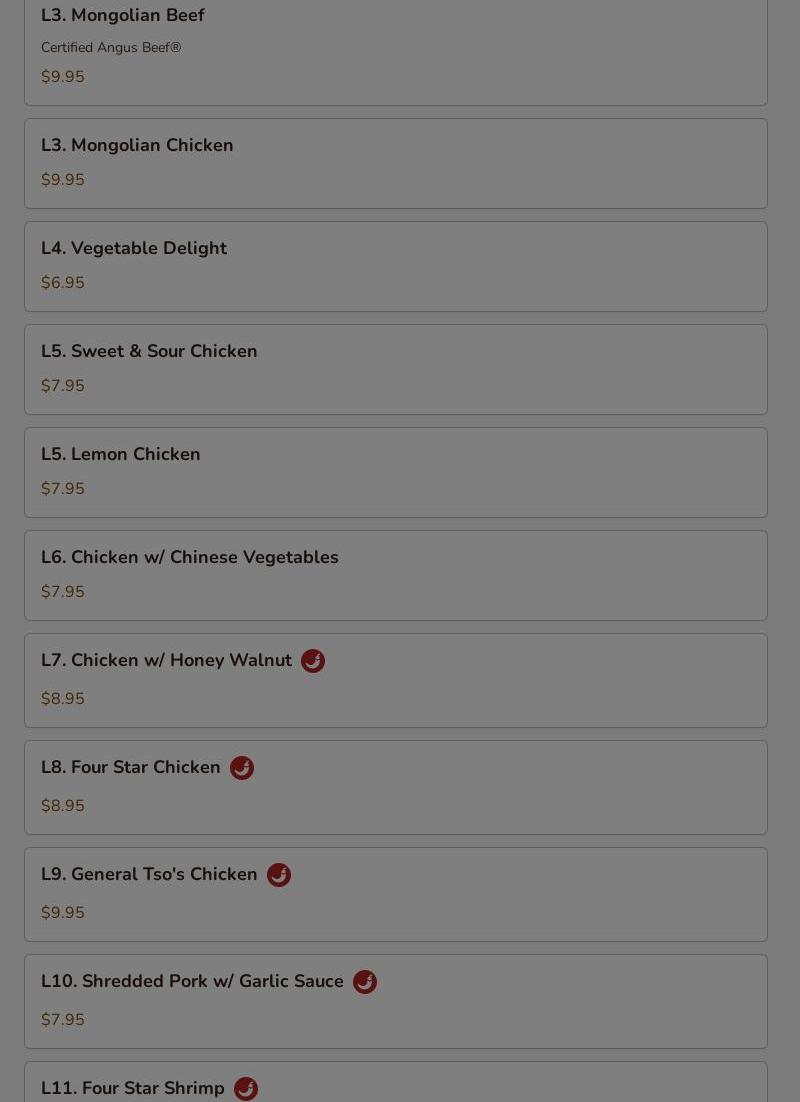Choose L11. Four Star Shrimp
800x1102 pixels.
tap(395, 1085)
